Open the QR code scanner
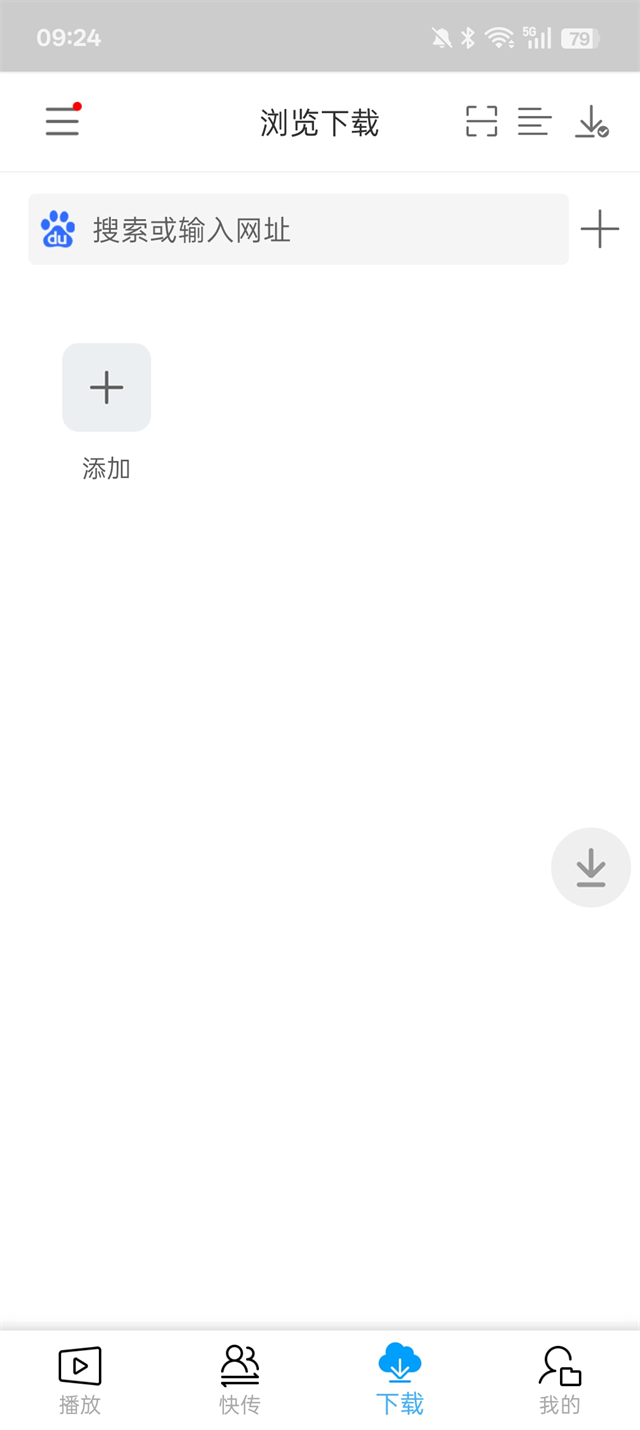640x1430 pixels. 481,122
